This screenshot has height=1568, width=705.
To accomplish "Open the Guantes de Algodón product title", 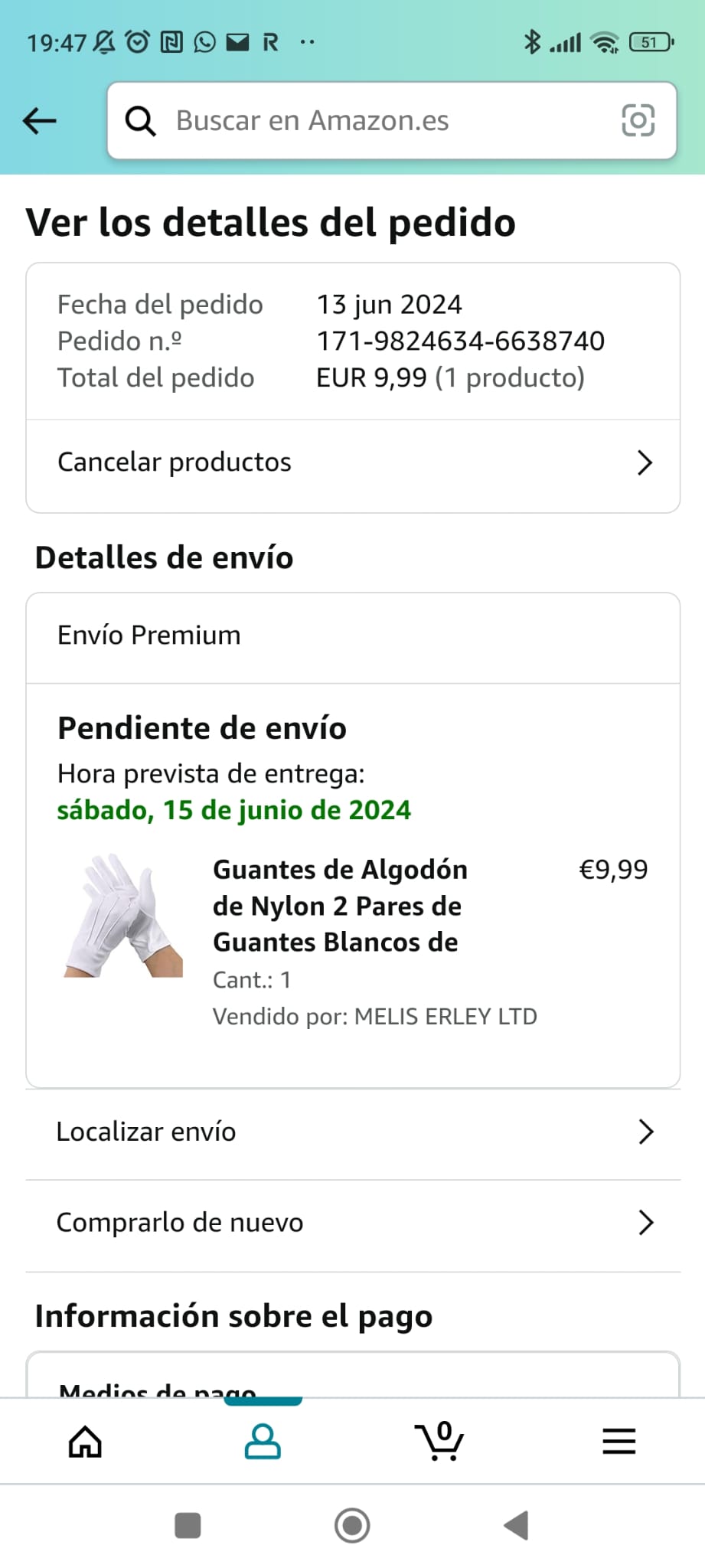I will tap(340, 906).
